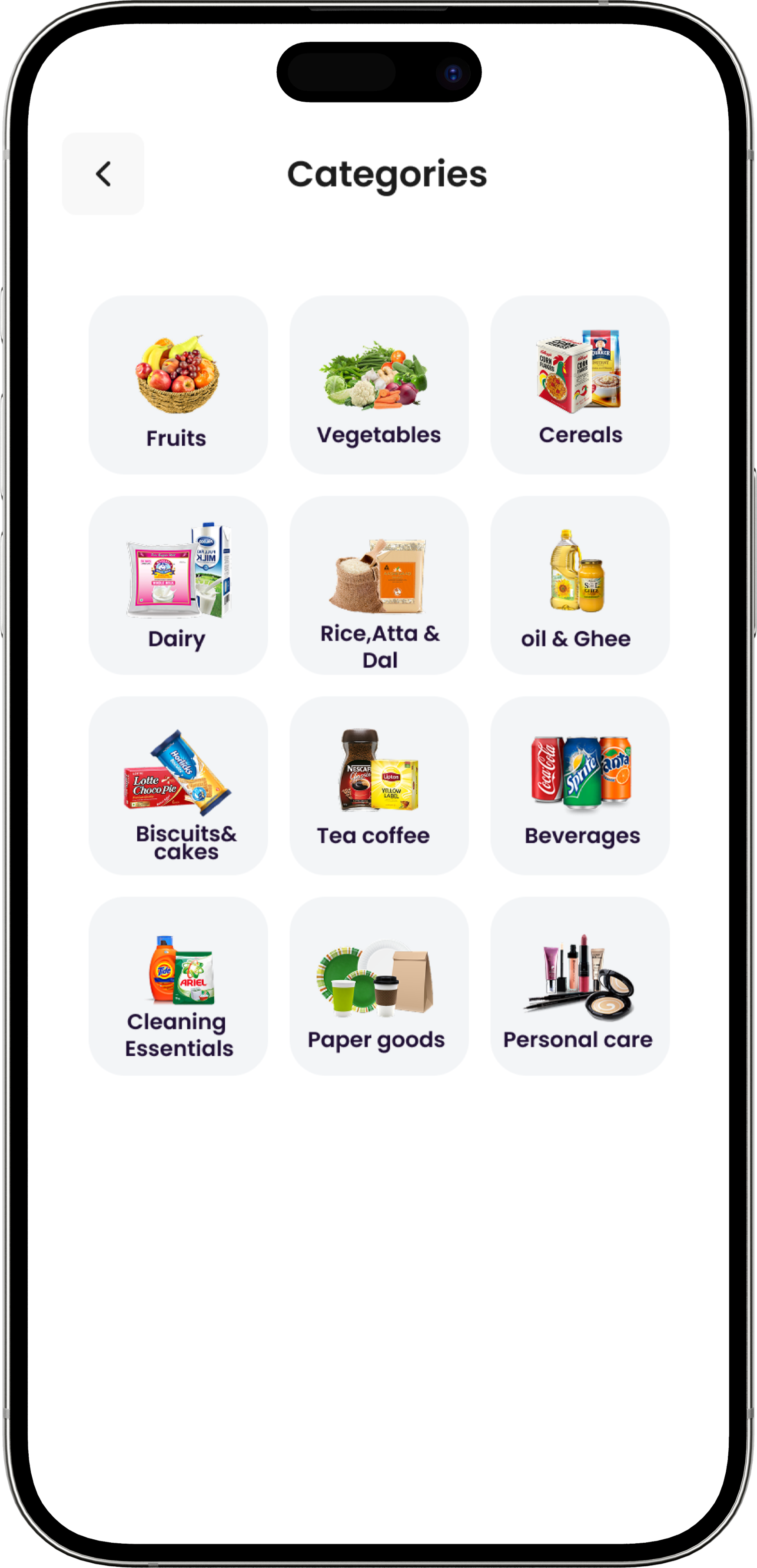Open the Paper goods category
The image size is (757, 1568).
[379, 985]
